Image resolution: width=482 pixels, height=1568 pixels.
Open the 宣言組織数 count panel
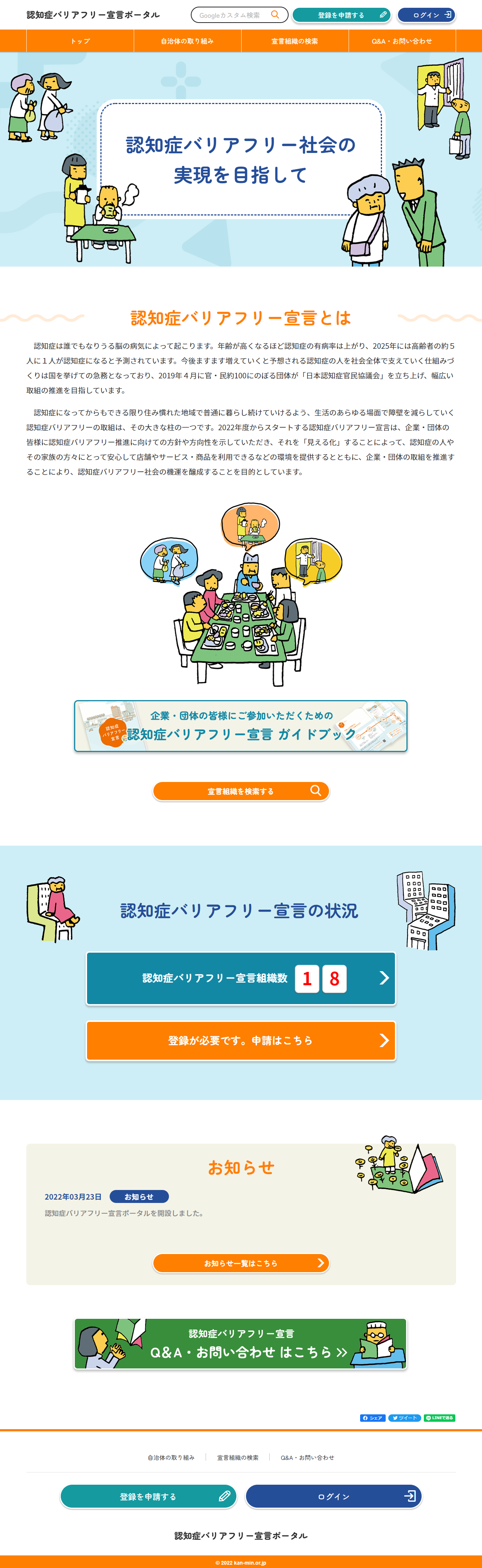click(x=241, y=977)
